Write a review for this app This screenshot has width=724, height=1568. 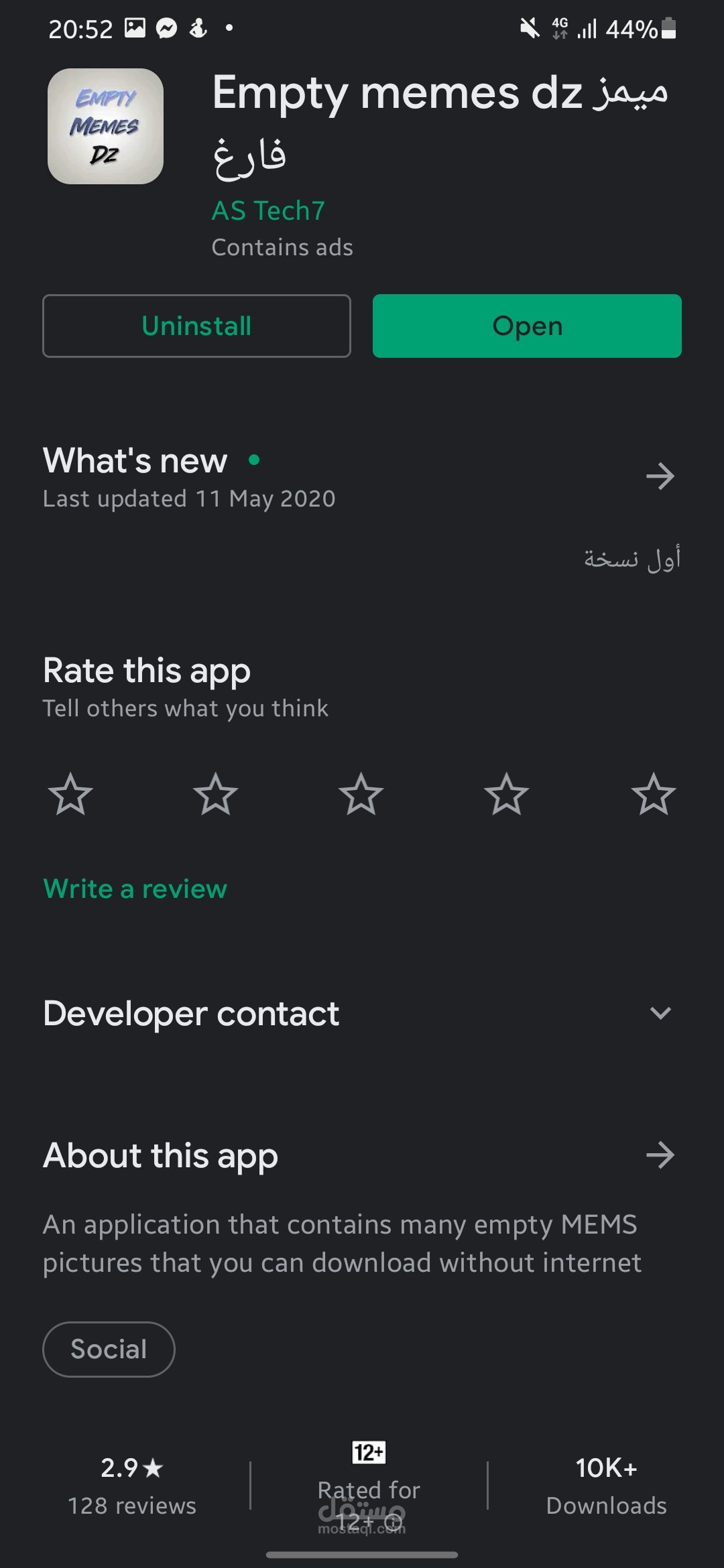[135, 889]
